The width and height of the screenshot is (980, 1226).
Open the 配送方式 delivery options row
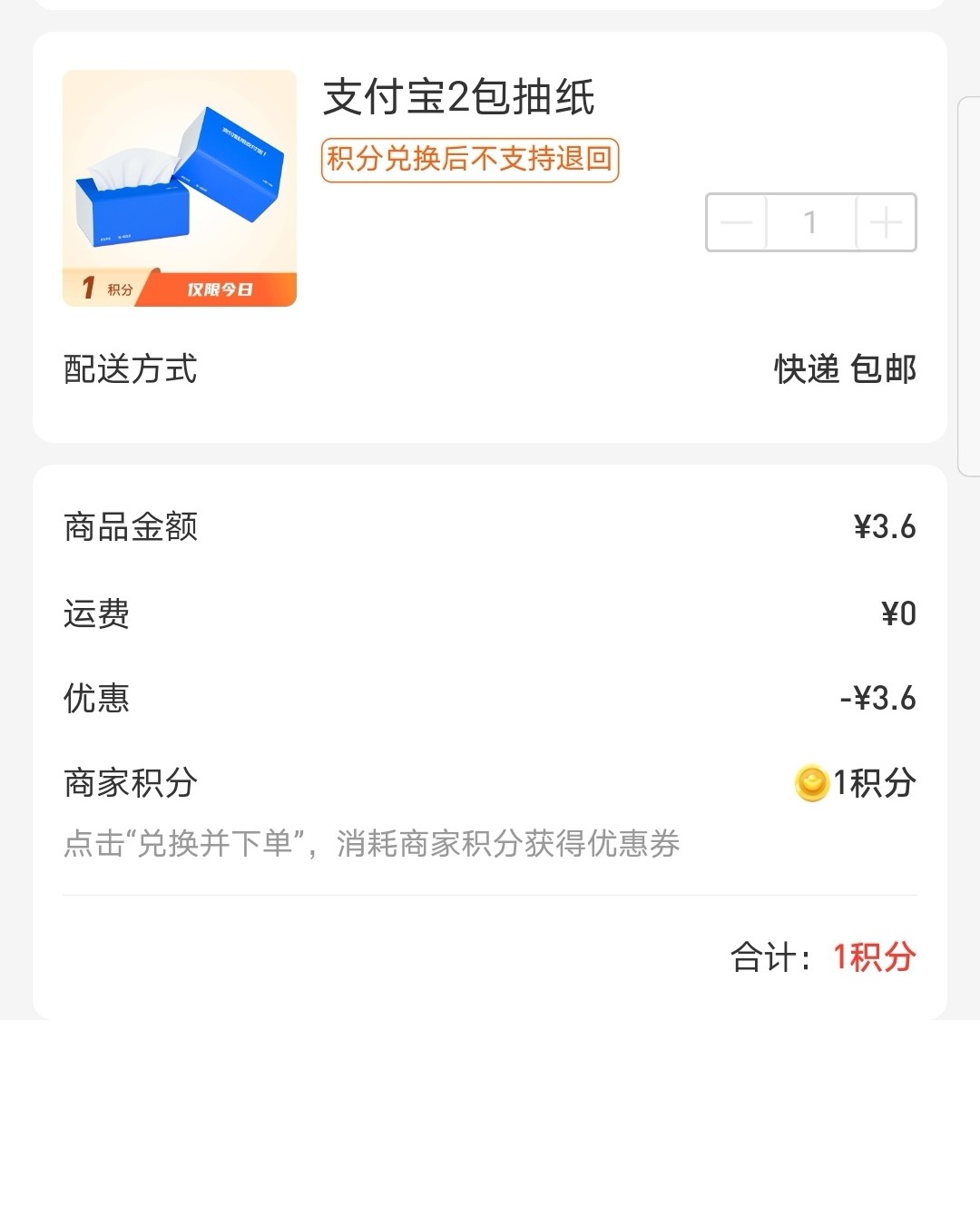[128, 368]
